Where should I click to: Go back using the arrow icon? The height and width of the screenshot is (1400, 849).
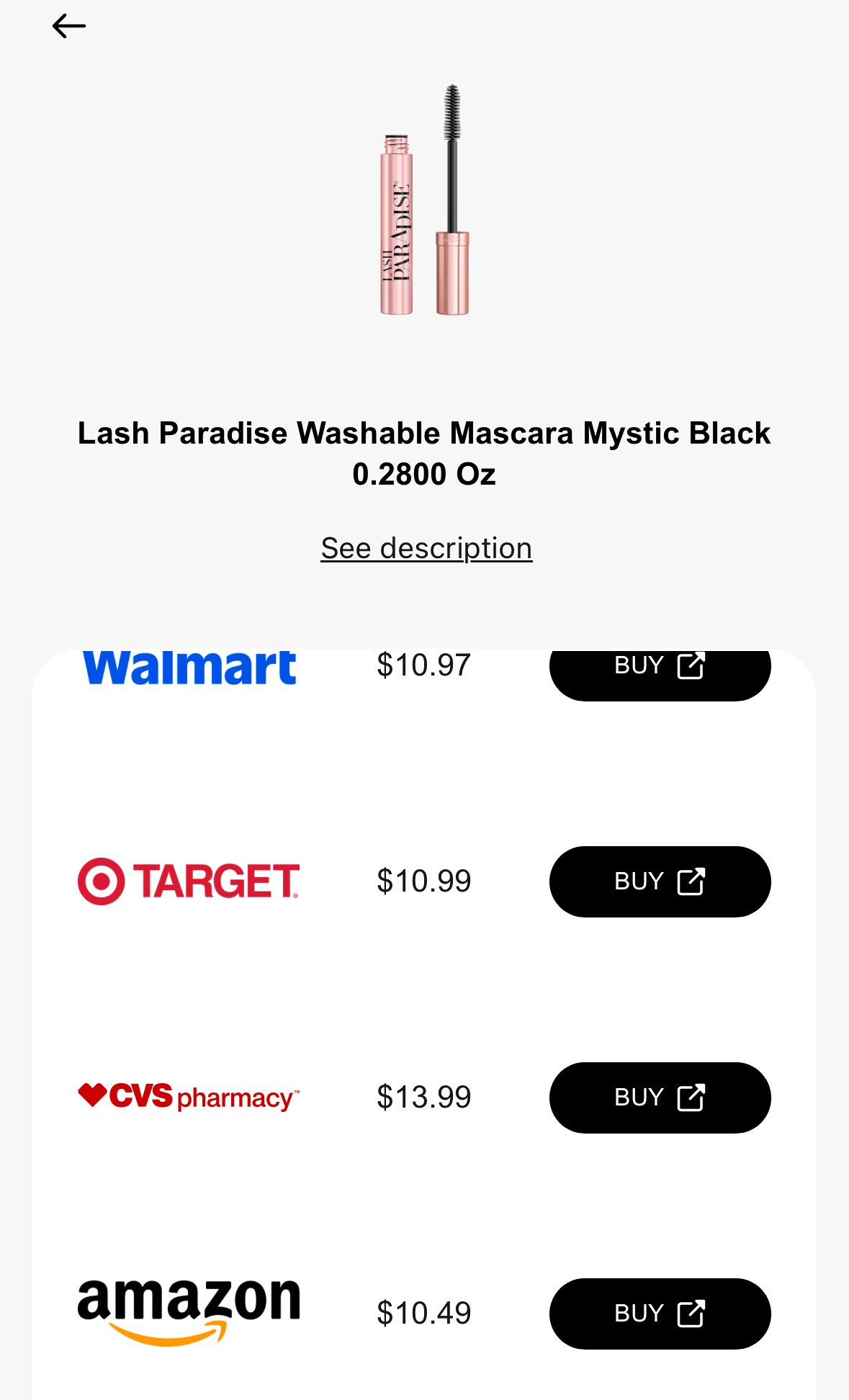click(x=69, y=27)
